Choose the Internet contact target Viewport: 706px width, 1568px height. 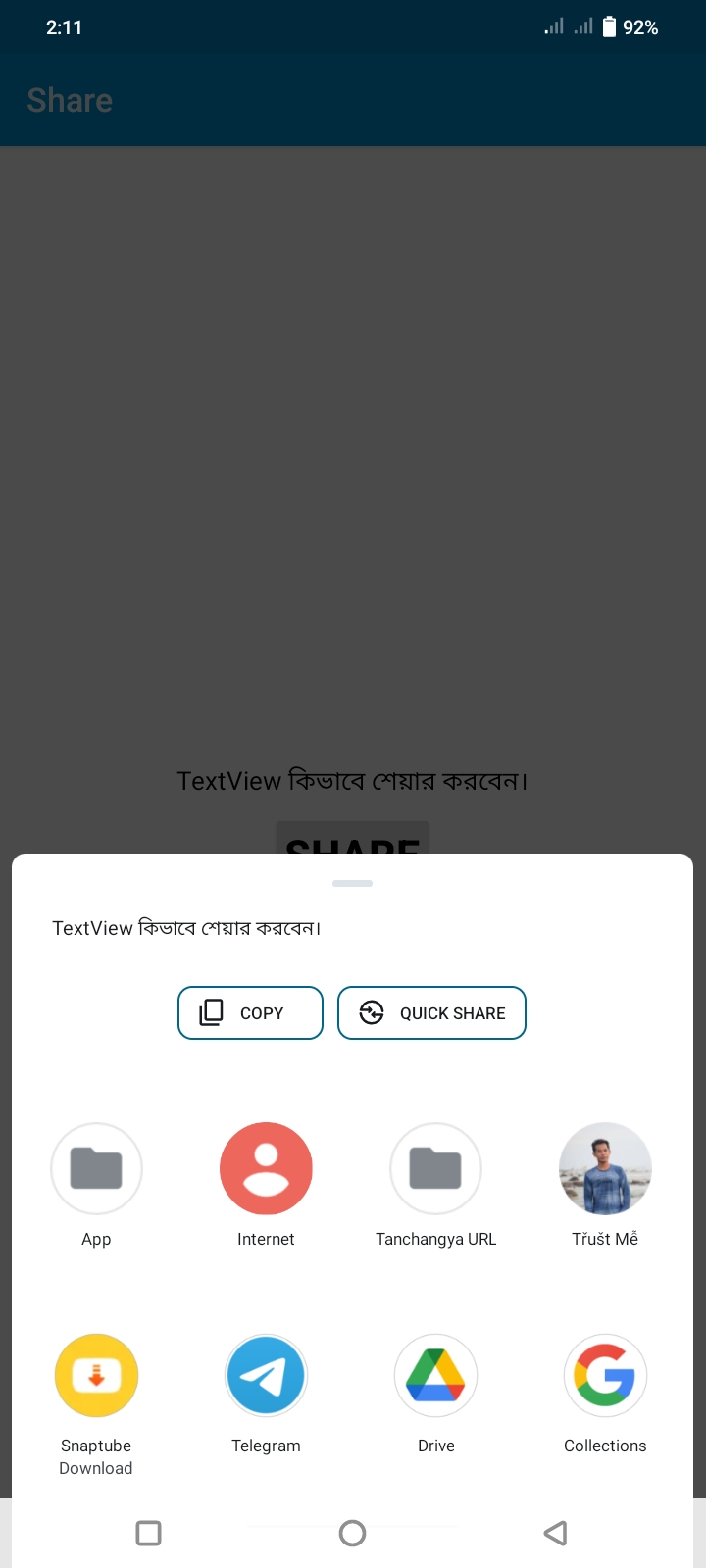coord(266,1186)
